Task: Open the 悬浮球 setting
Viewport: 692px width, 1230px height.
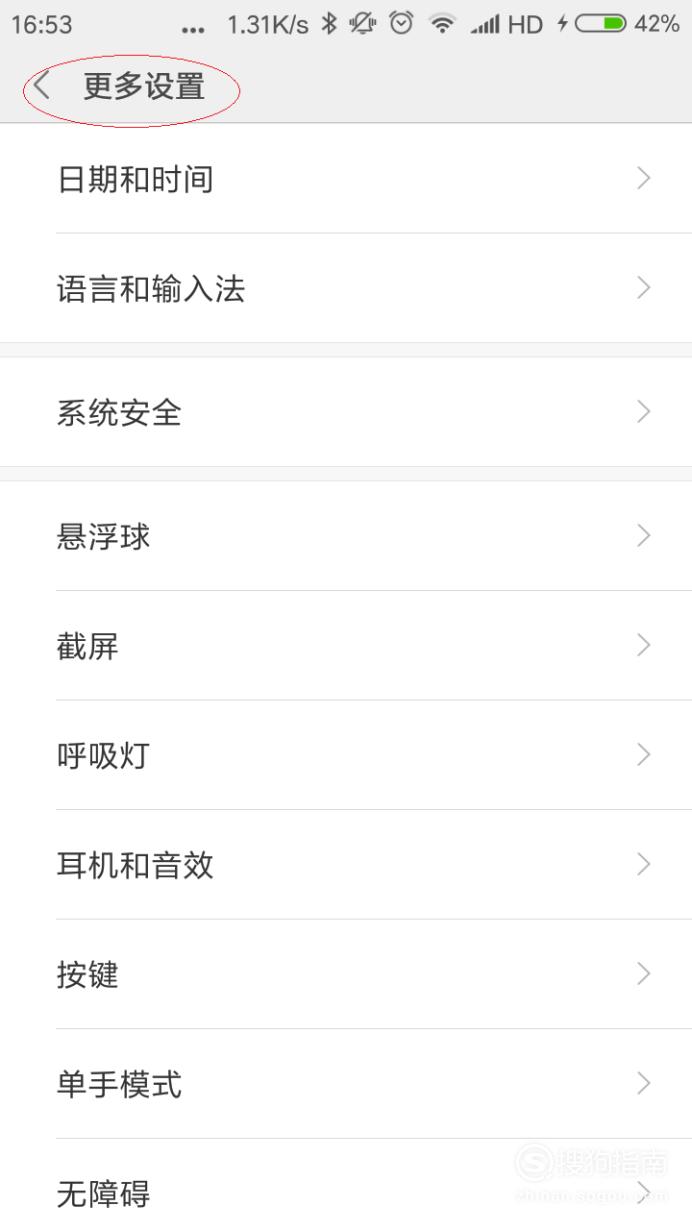Action: [346, 536]
